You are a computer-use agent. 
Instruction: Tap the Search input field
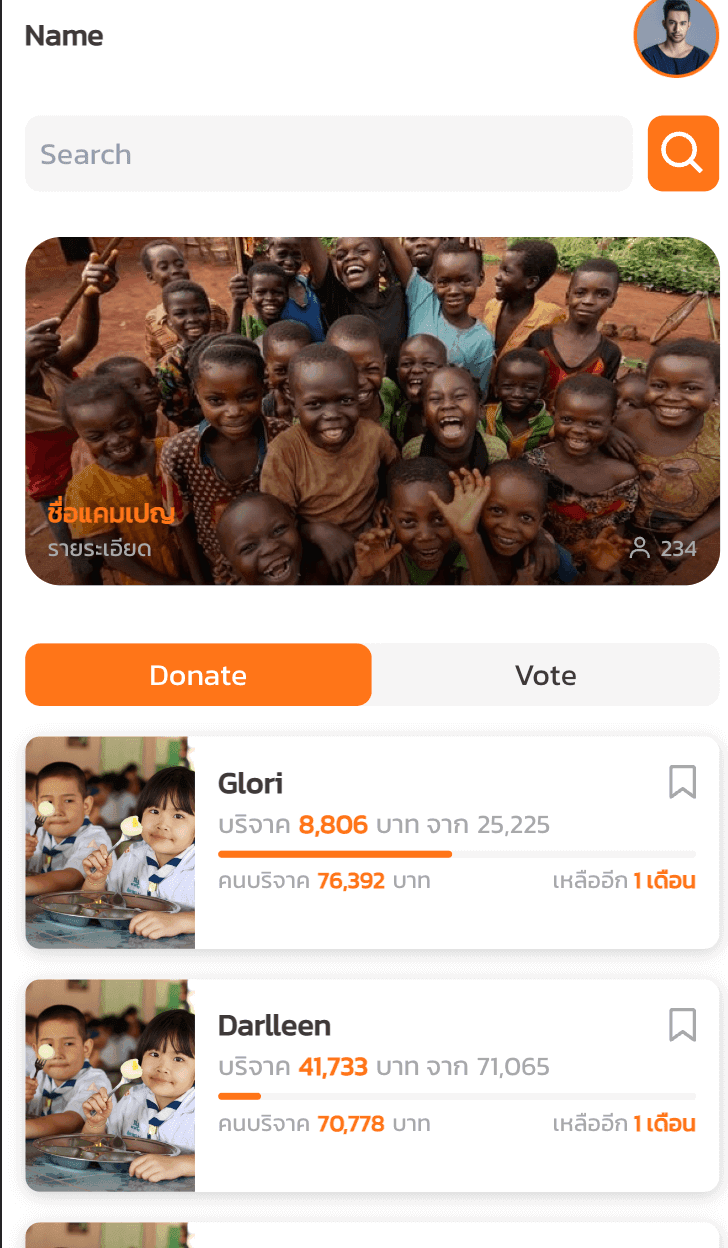tap(329, 154)
